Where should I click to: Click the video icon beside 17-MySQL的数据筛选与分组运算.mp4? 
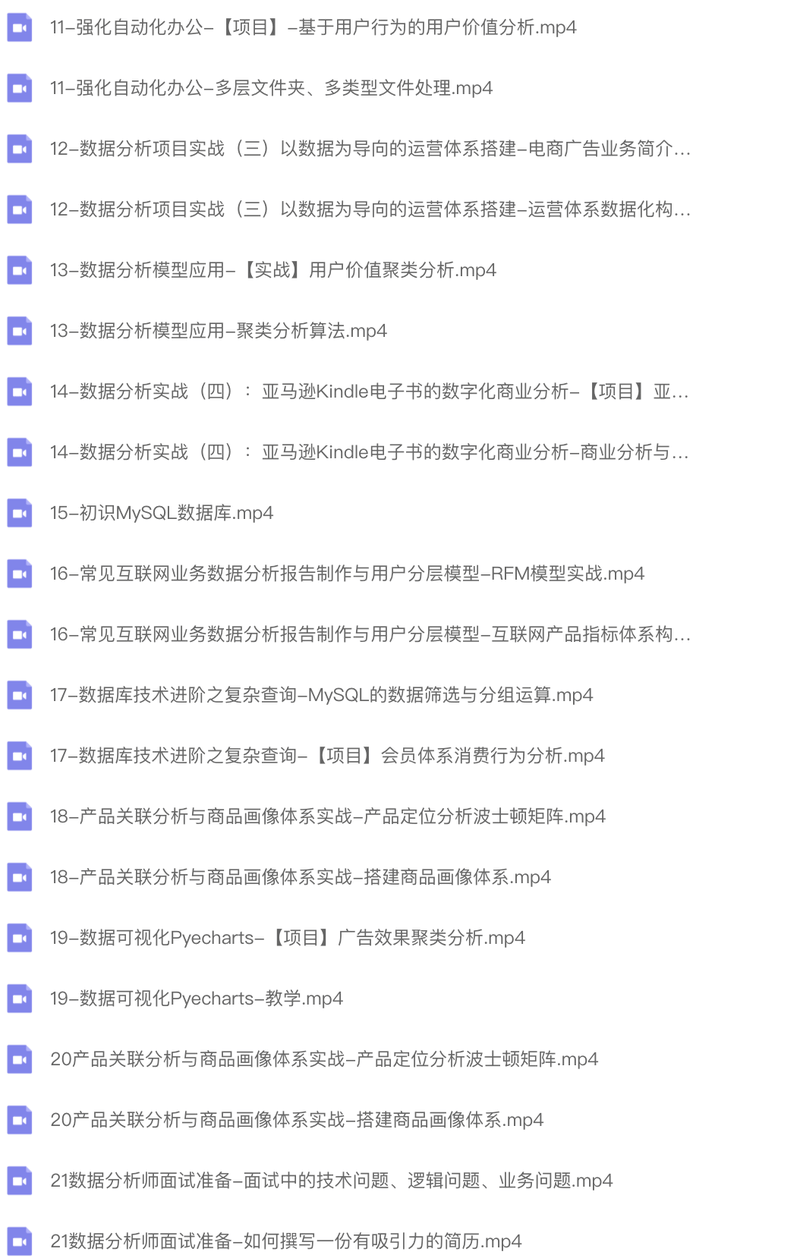[18, 695]
